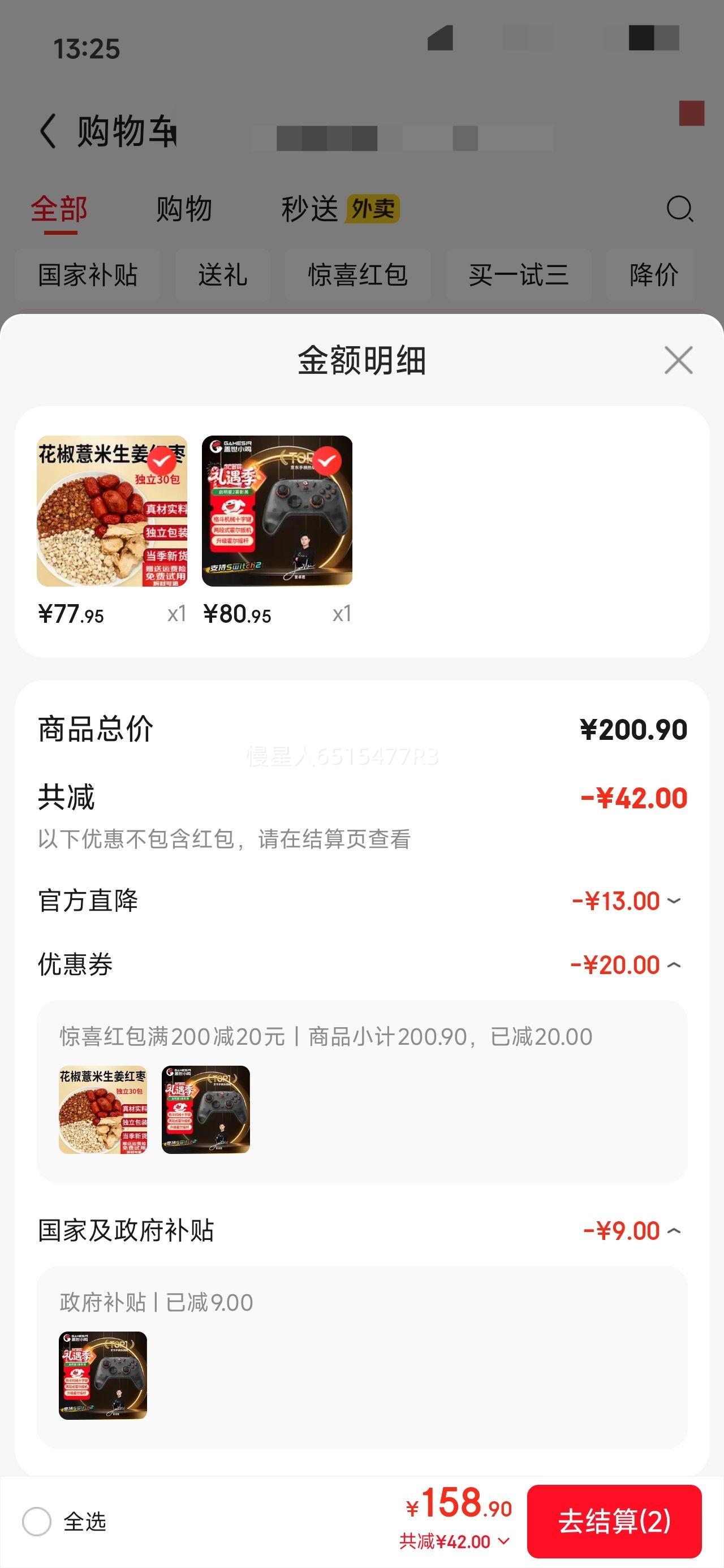Click the yellow 外卖 badge next to 秒送

tap(372, 209)
